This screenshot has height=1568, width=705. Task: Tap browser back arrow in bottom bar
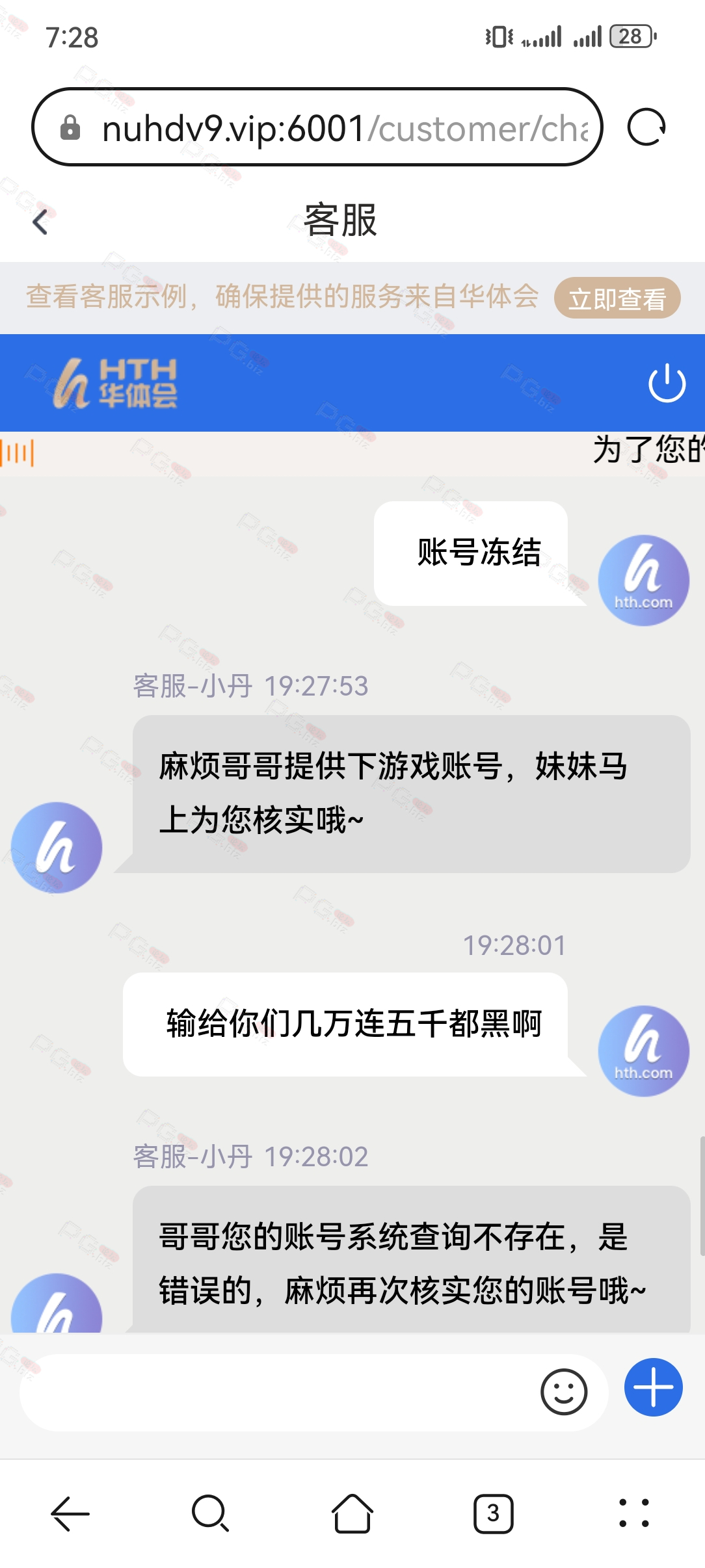point(70,1513)
